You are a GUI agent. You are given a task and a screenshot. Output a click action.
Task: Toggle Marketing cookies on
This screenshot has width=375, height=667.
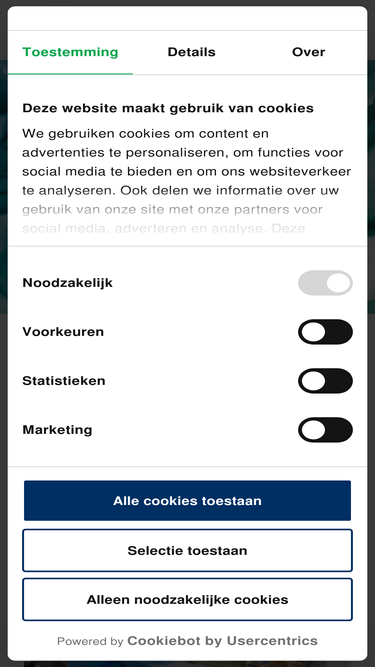tap(325, 430)
